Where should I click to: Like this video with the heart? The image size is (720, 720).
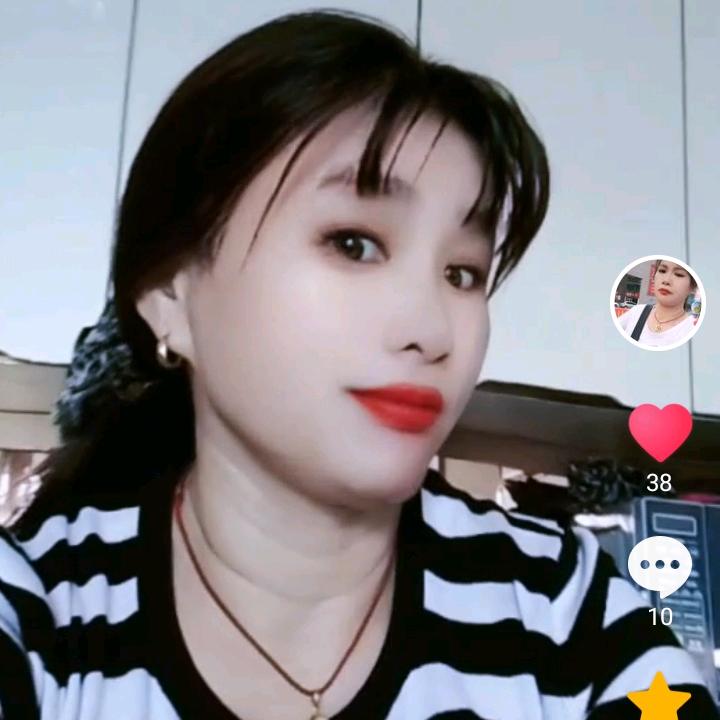pyautogui.click(x=660, y=432)
